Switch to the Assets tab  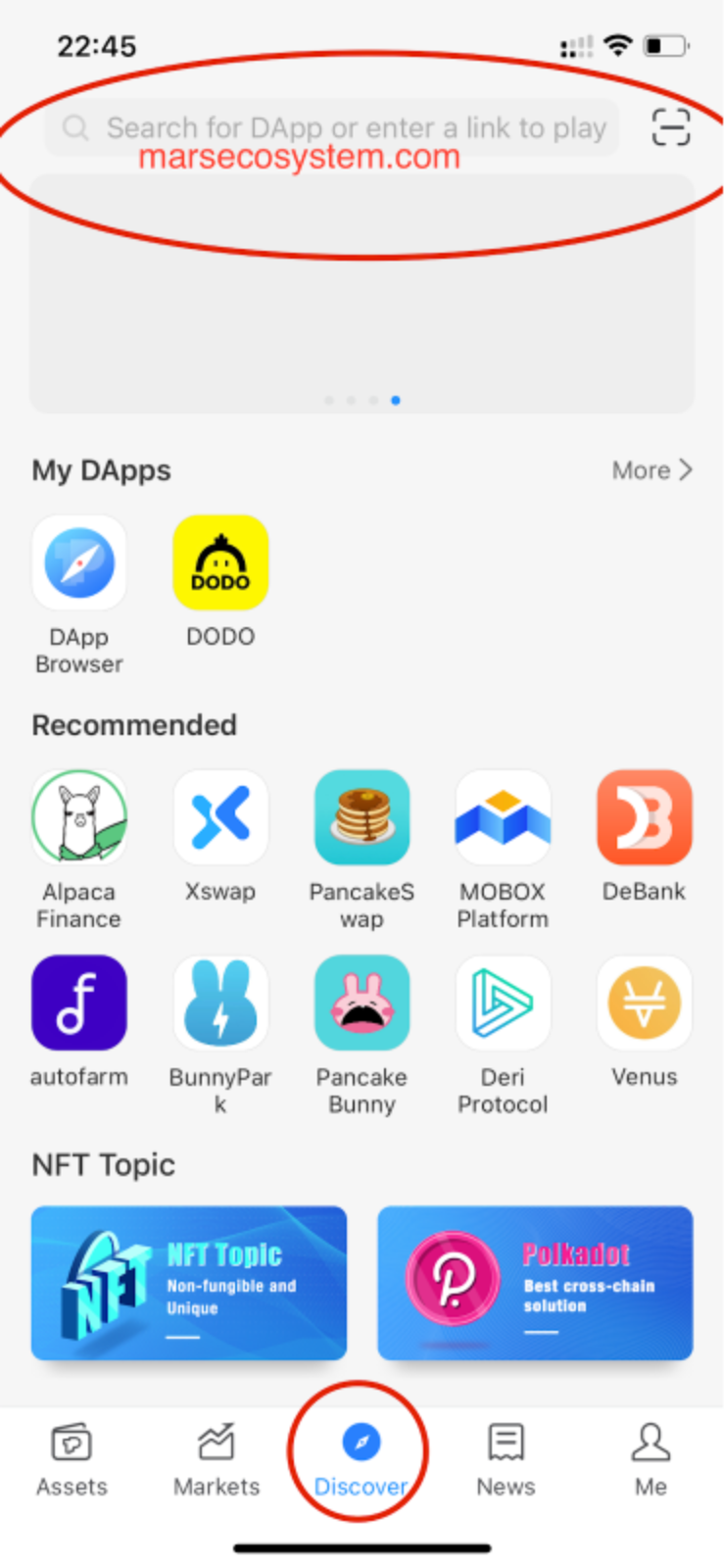(x=72, y=1460)
